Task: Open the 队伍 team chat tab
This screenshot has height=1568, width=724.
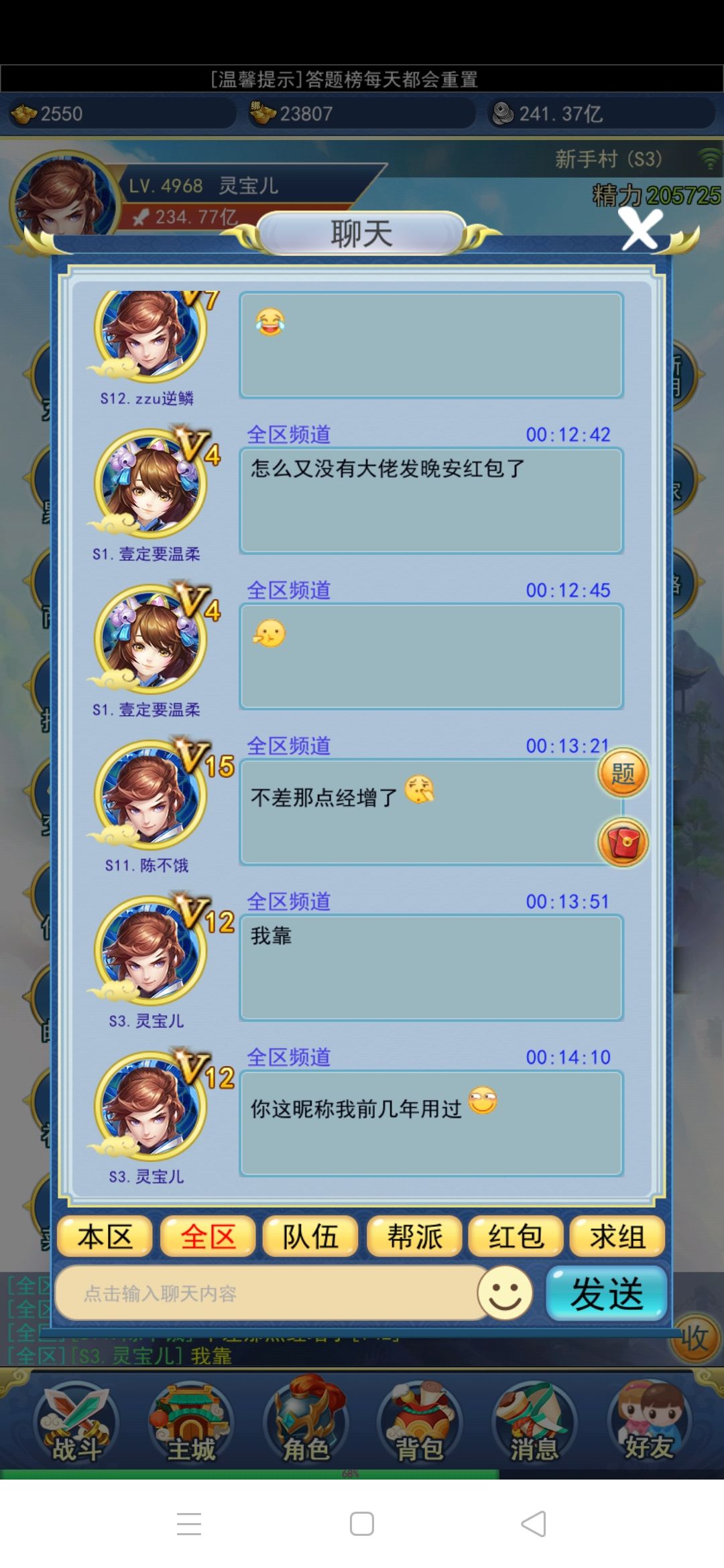Action: pos(310,1236)
